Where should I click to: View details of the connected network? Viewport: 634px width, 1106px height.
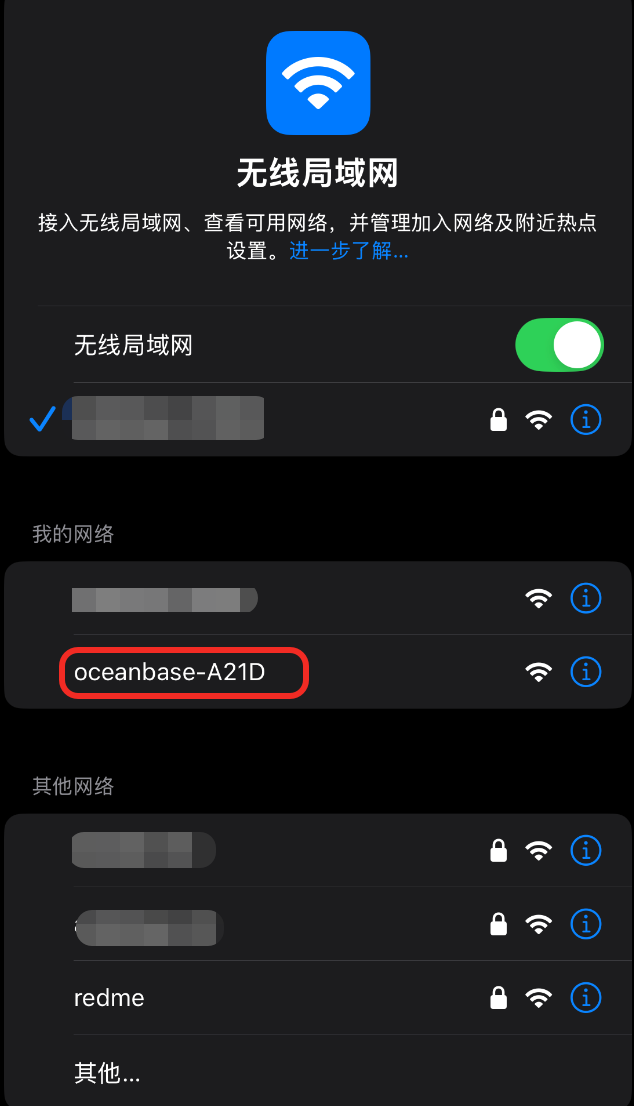point(585,421)
